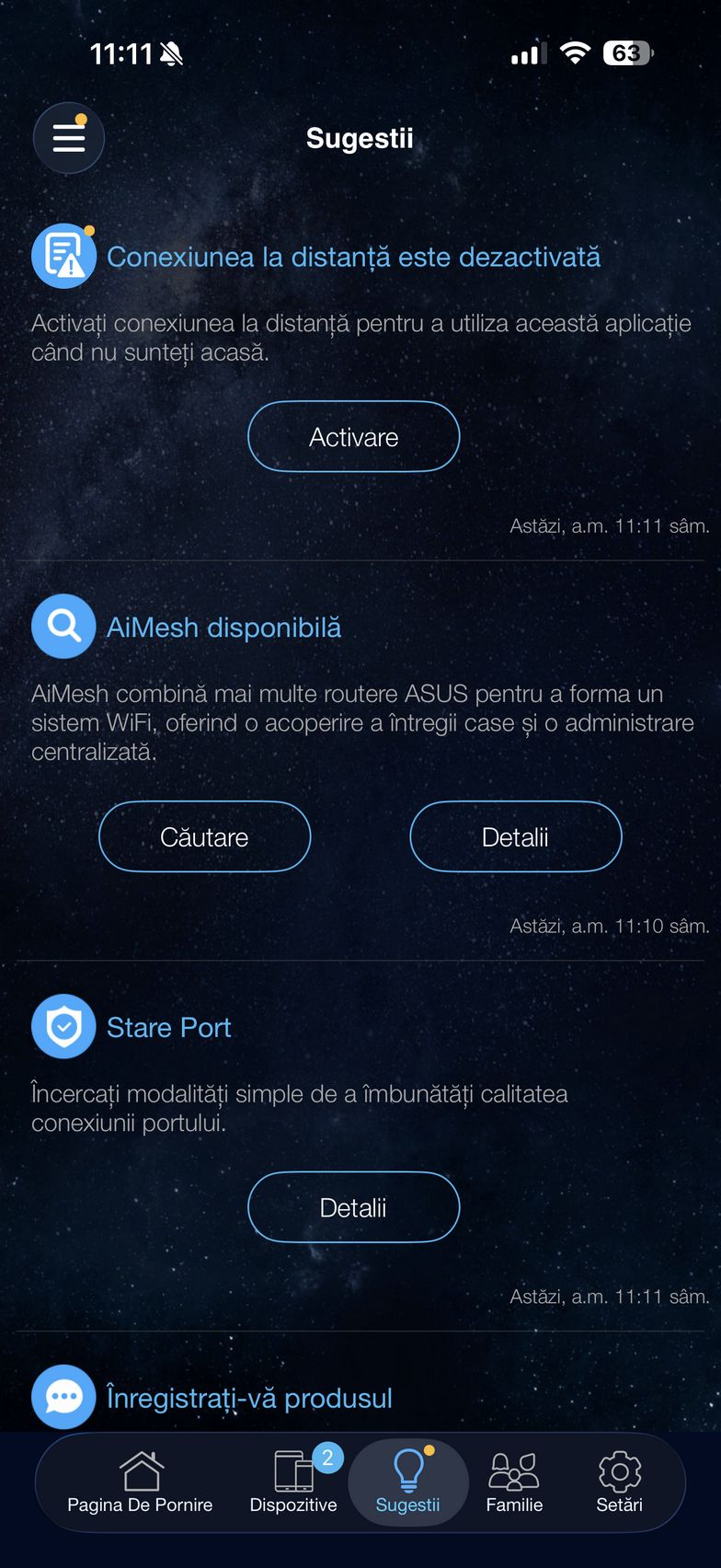
Task: Tap Activare to enable remote connection
Action: [353, 437]
